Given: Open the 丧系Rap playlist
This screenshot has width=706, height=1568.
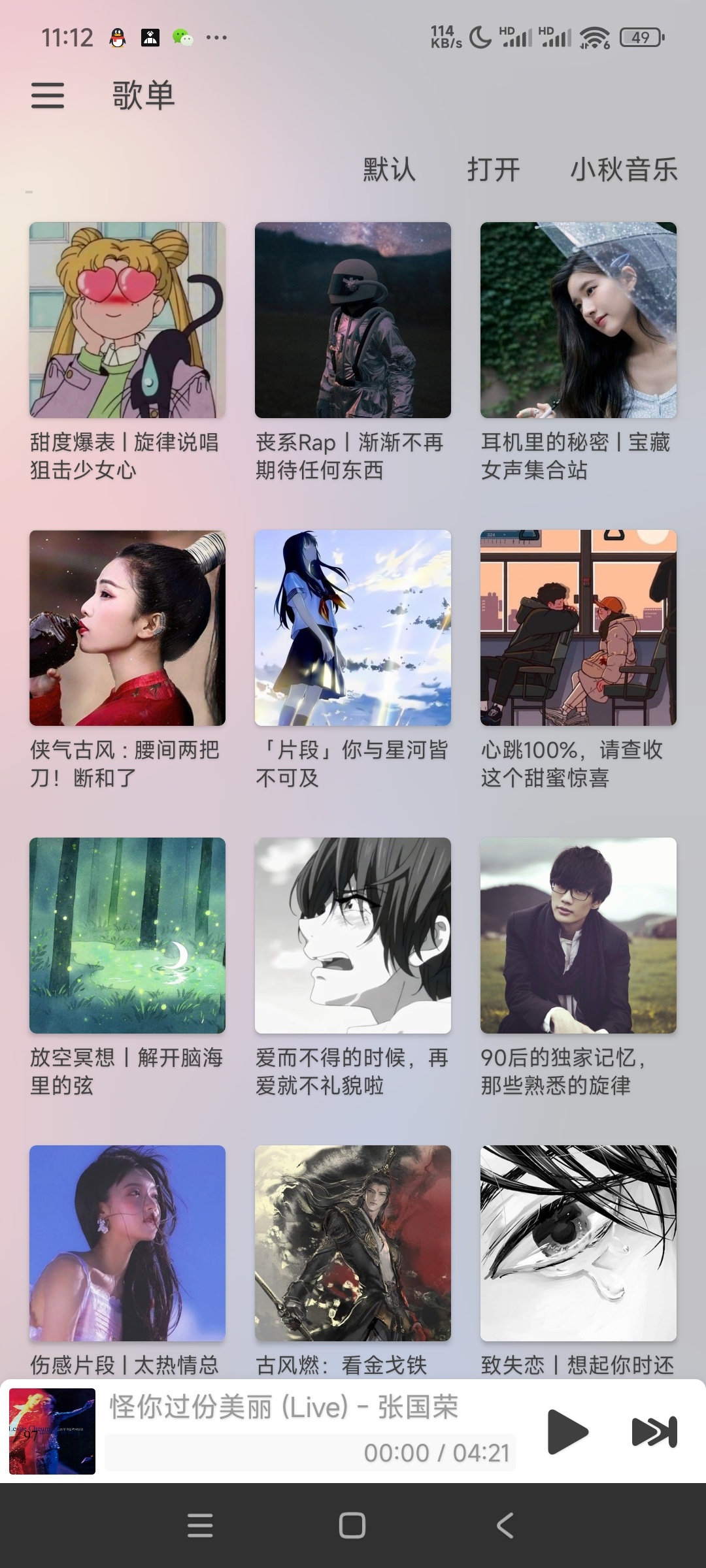Looking at the screenshot, I should click(x=353, y=320).
